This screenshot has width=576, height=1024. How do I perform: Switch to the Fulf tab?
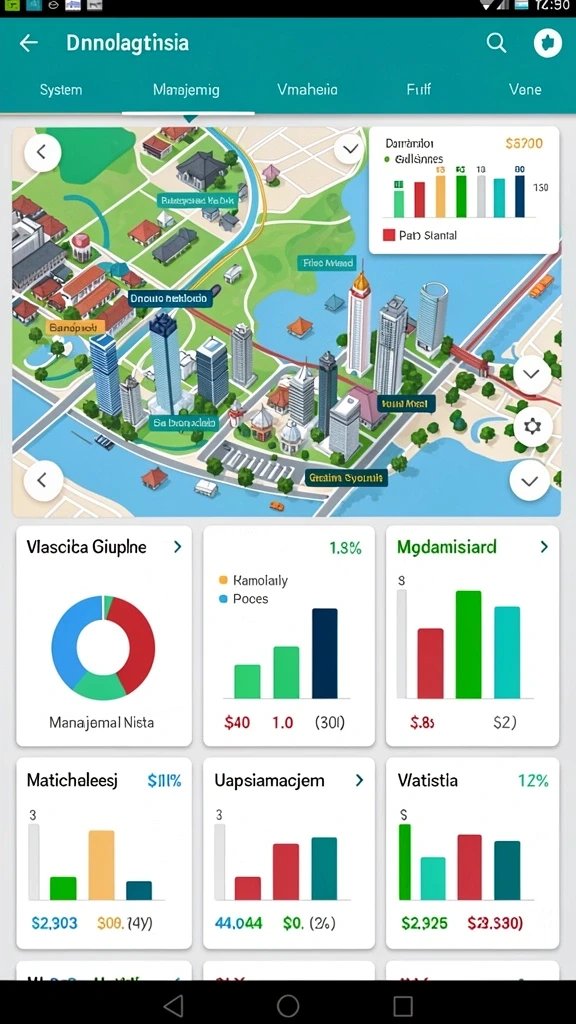[x=418, y=89]
